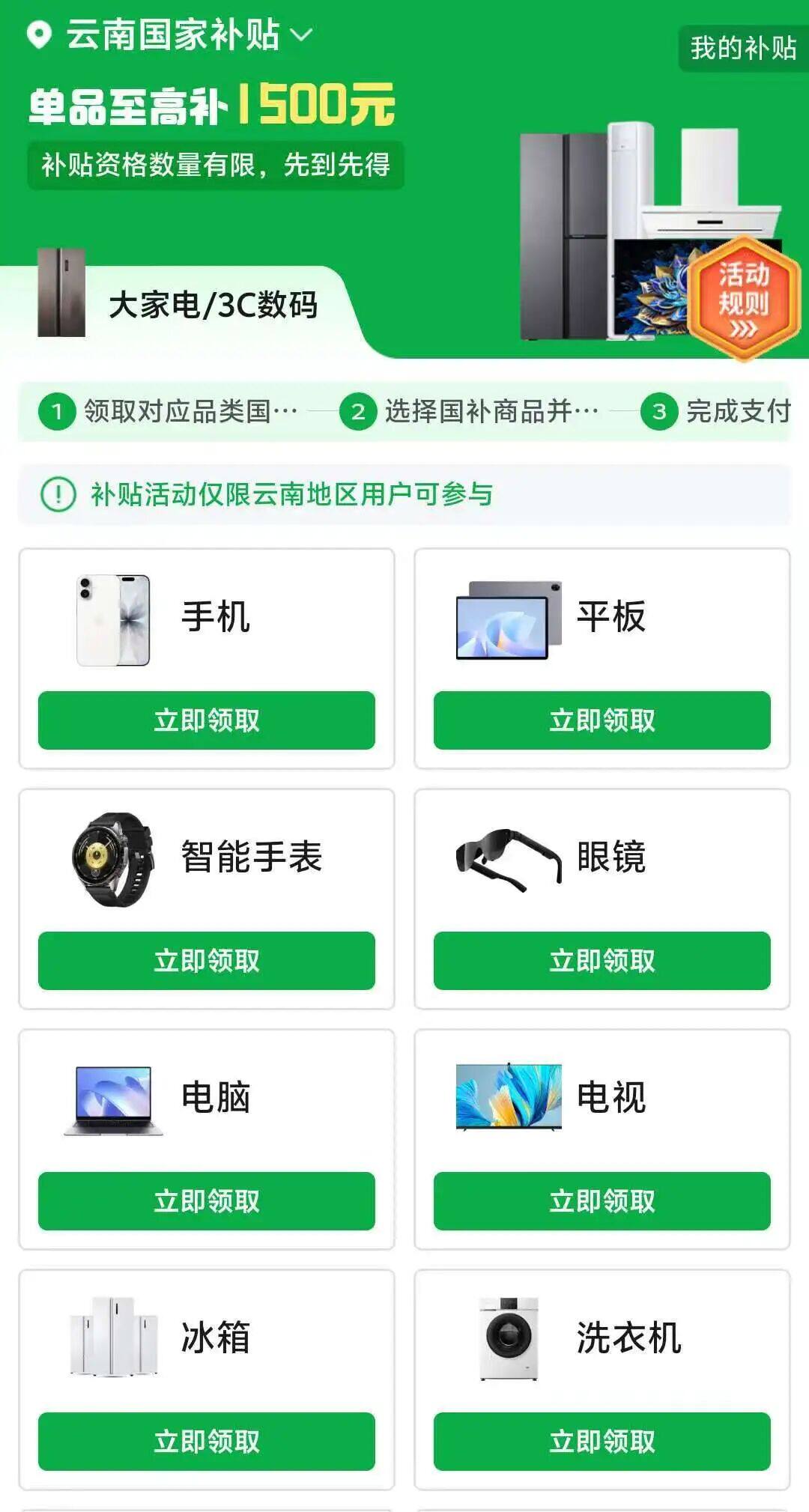This screenshot has width=809, height=1512.
Task: Click the smartwatch icon beside 智能手表
Action: (112, 856)
